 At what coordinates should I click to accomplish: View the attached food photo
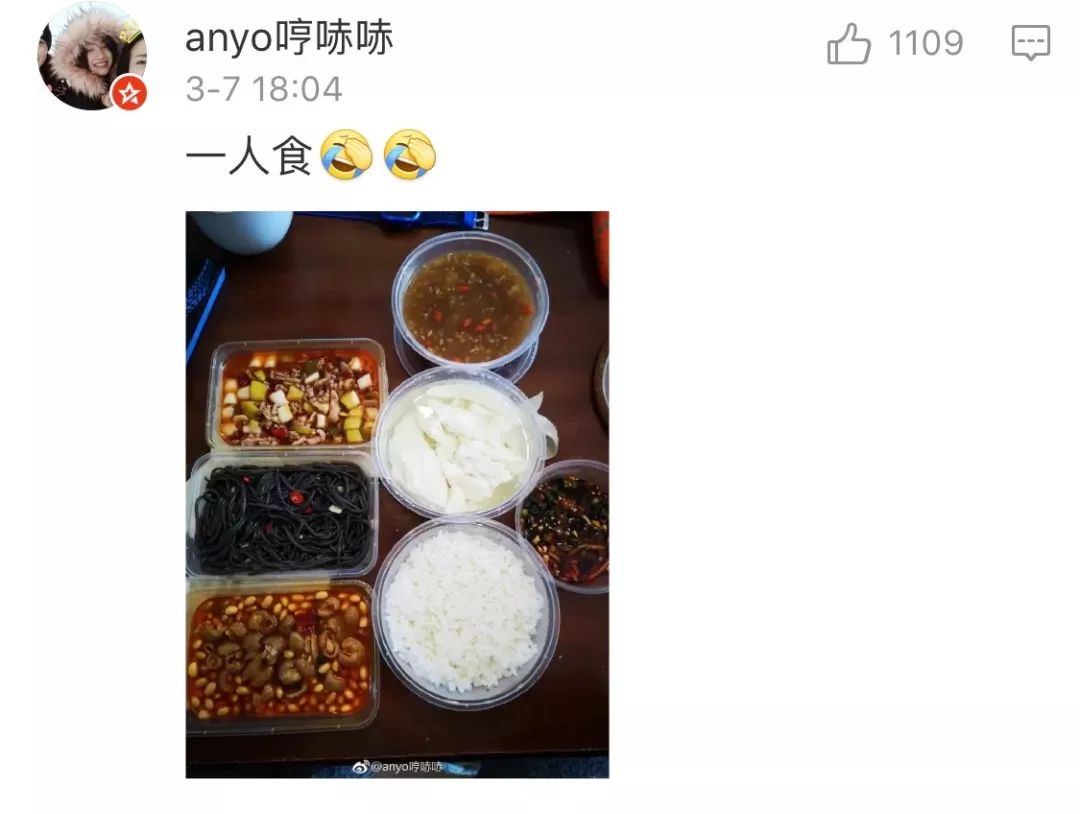point(397,494)
